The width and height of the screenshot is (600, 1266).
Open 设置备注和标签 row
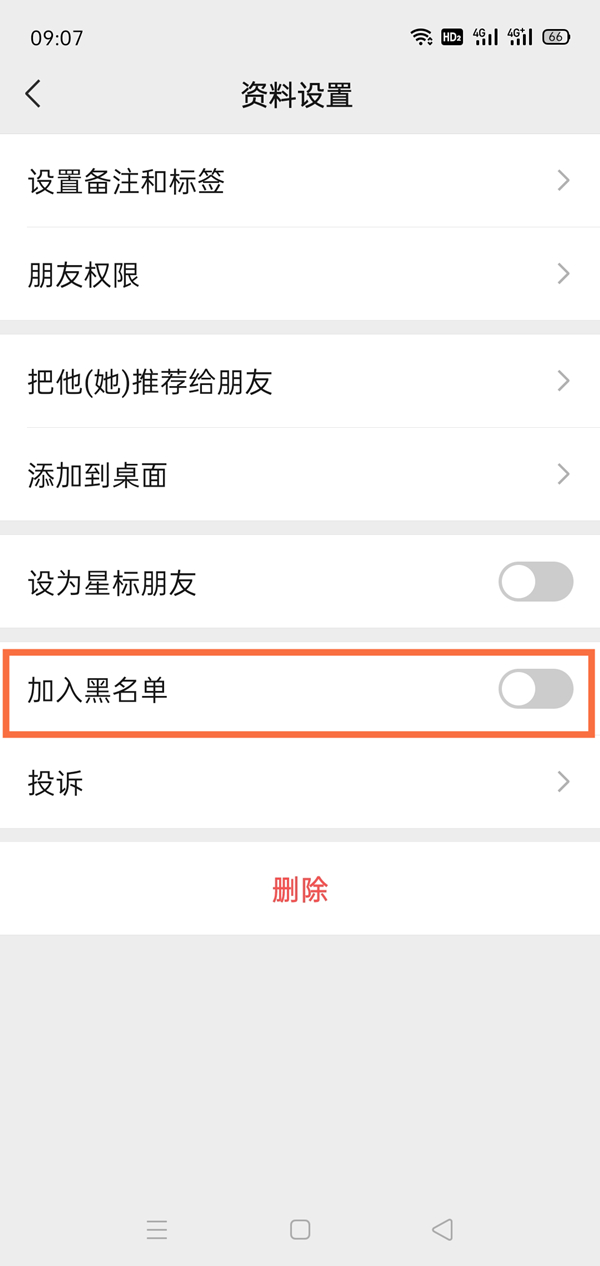(x=300, y=181)
